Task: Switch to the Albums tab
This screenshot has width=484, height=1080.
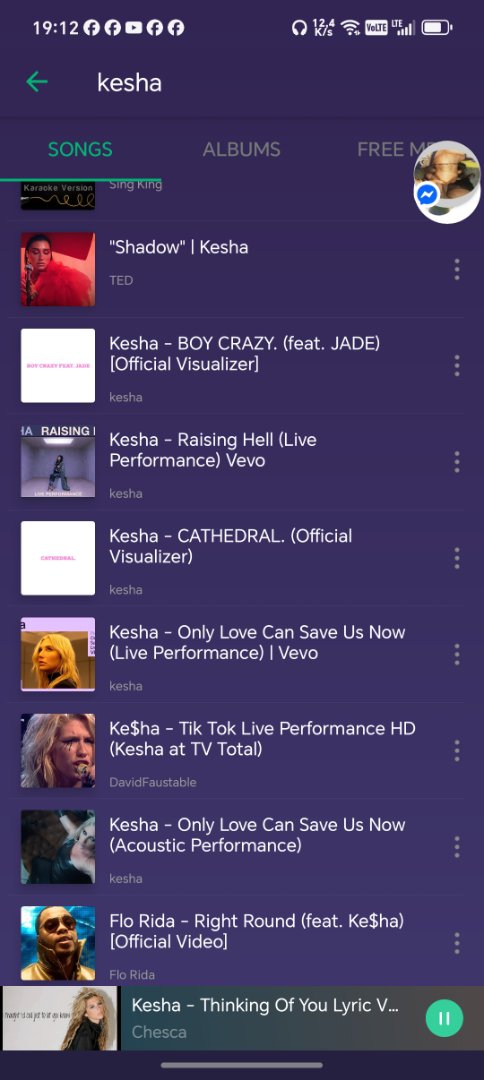Action: click(x=242, y=149)
